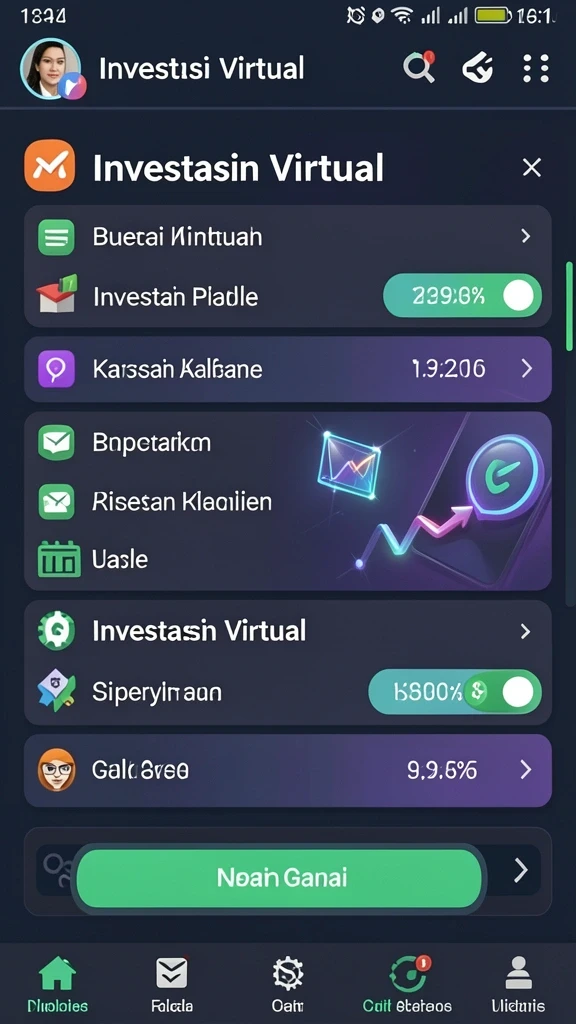
Task: Close the Investasin Virtual panel
Action: (532, 168)
